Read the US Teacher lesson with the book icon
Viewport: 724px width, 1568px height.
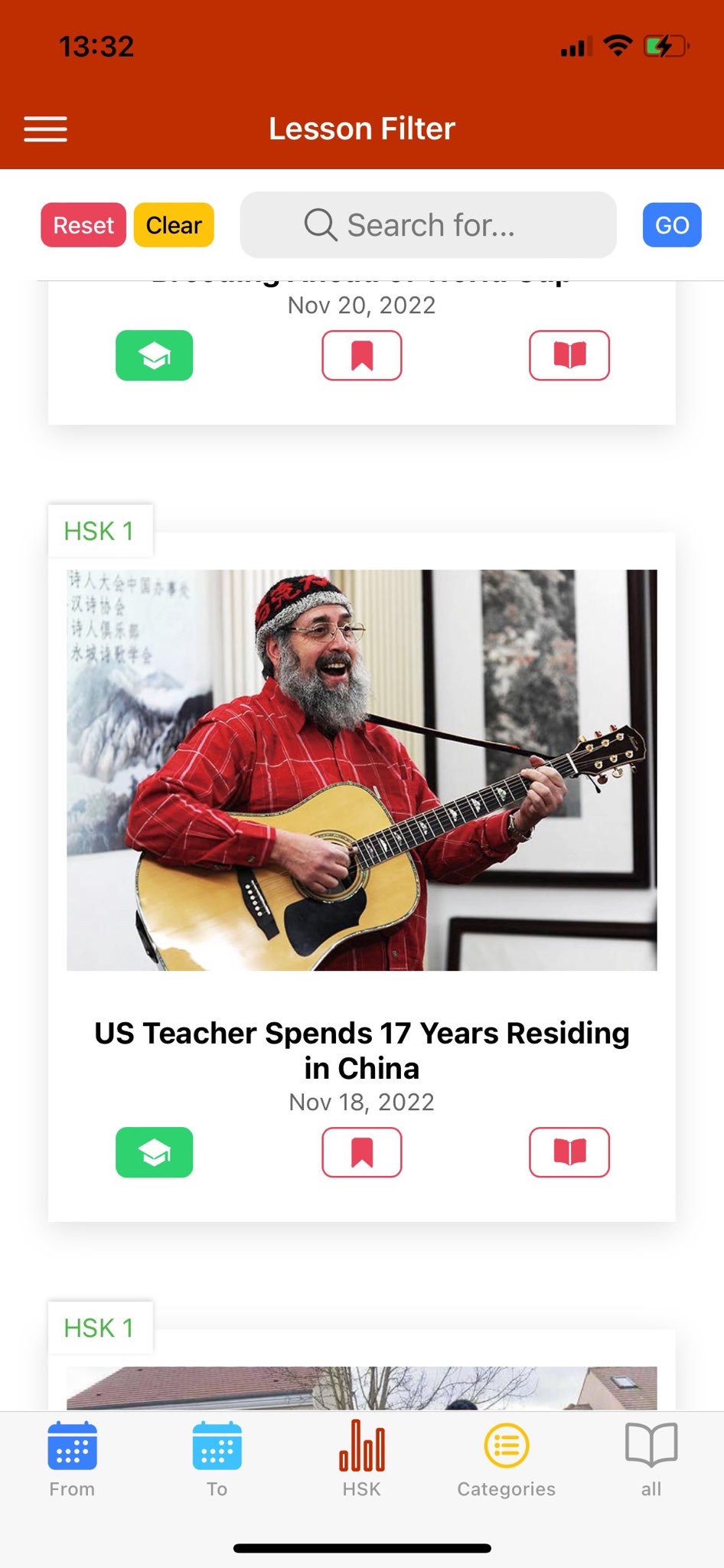click(569, 1152)
